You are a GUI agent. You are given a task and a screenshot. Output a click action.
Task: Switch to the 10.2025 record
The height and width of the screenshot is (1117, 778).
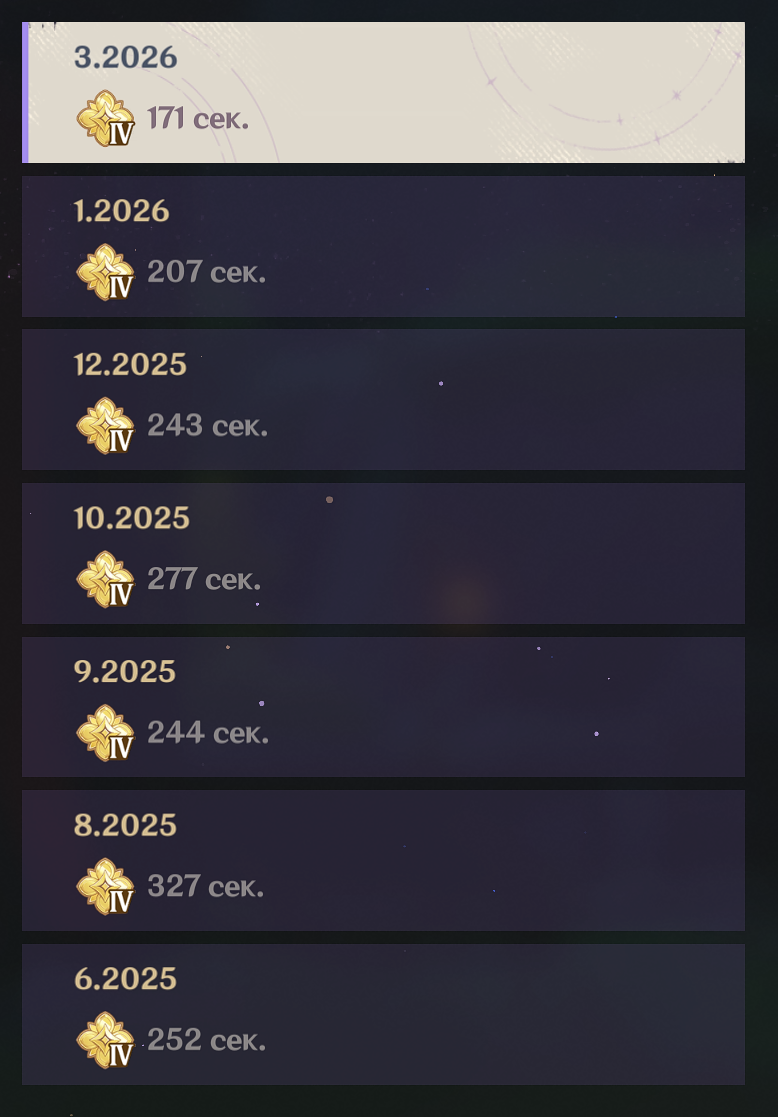383,554
